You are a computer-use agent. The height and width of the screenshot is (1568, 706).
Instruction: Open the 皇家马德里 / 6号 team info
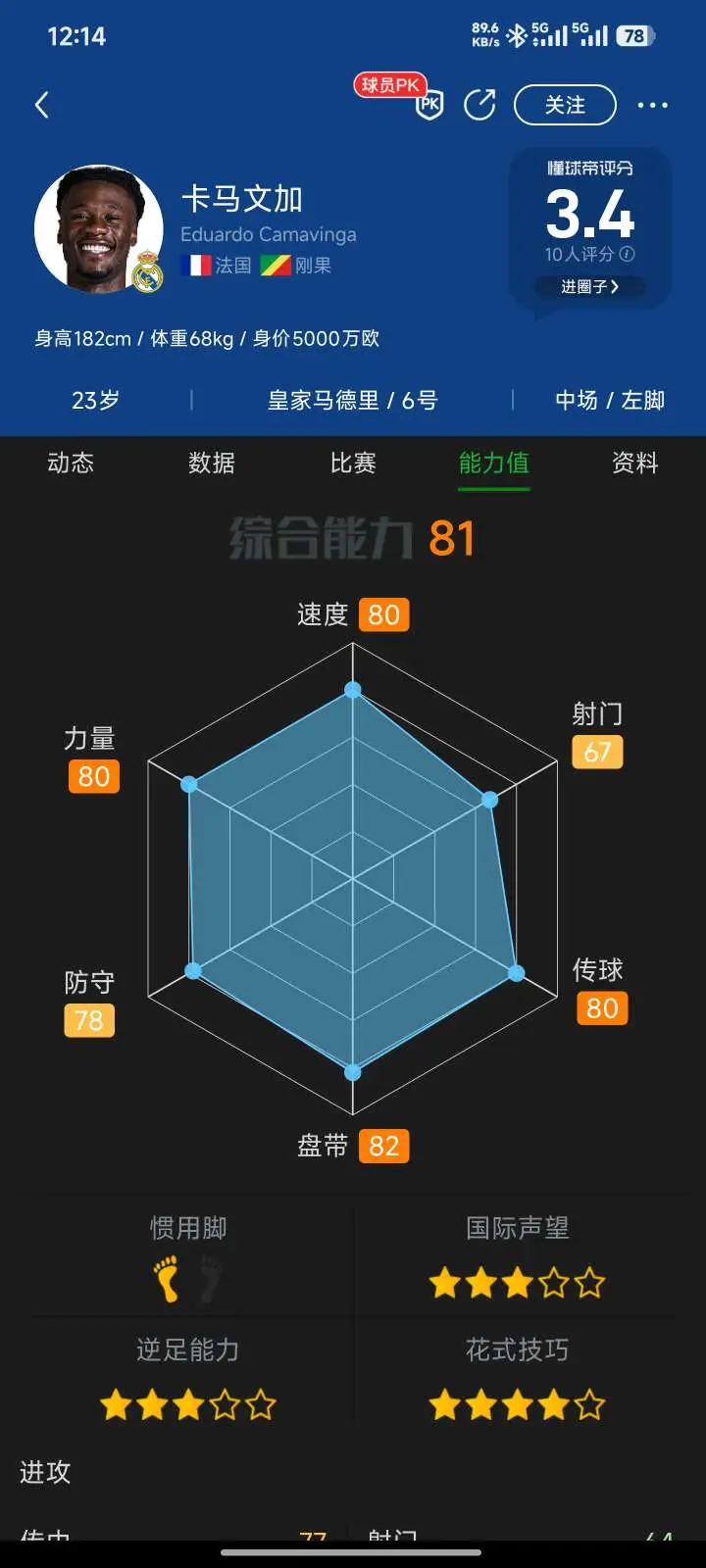pos(352,400)
